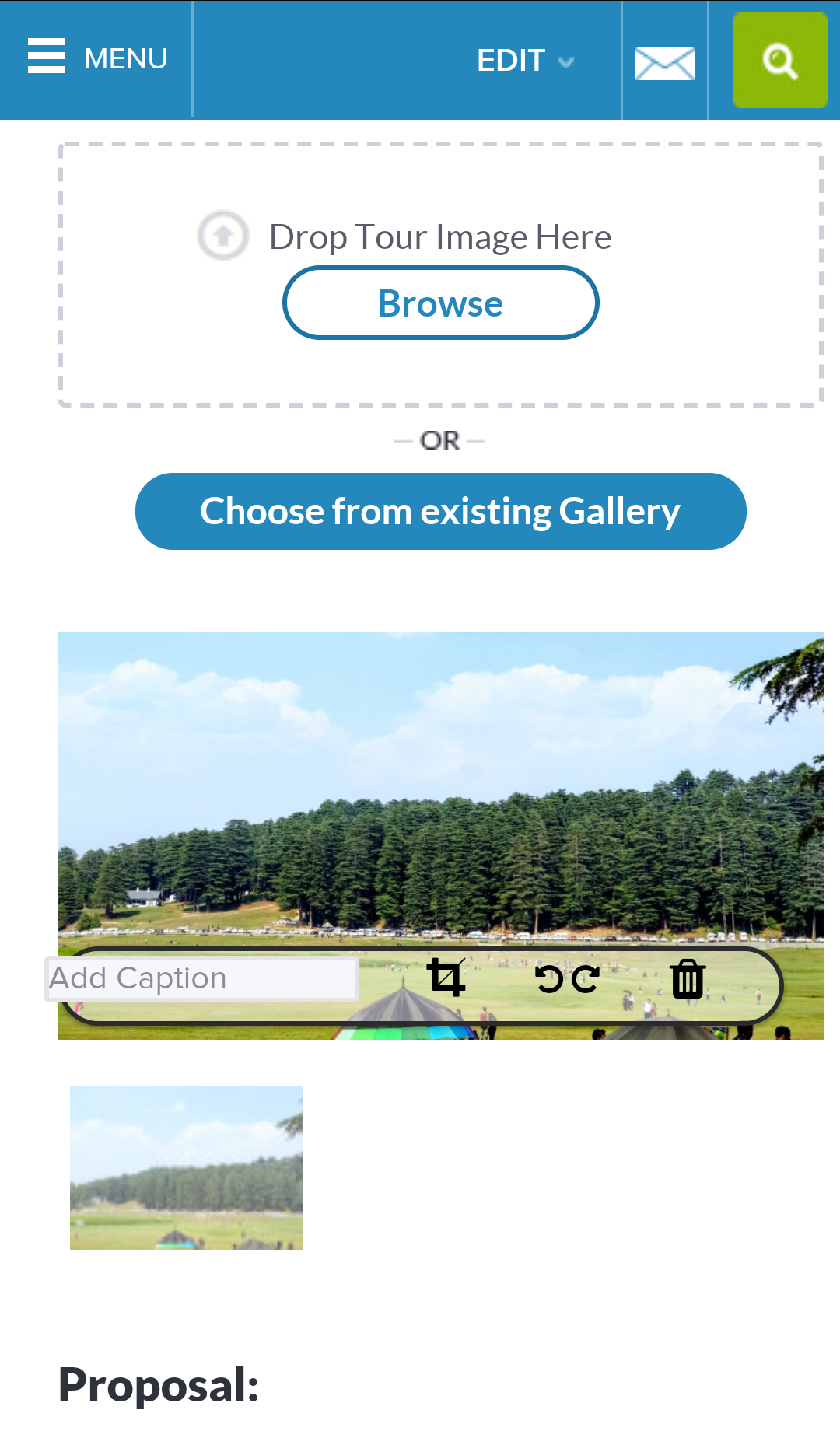Browse for a tour image

click(440, 303)
